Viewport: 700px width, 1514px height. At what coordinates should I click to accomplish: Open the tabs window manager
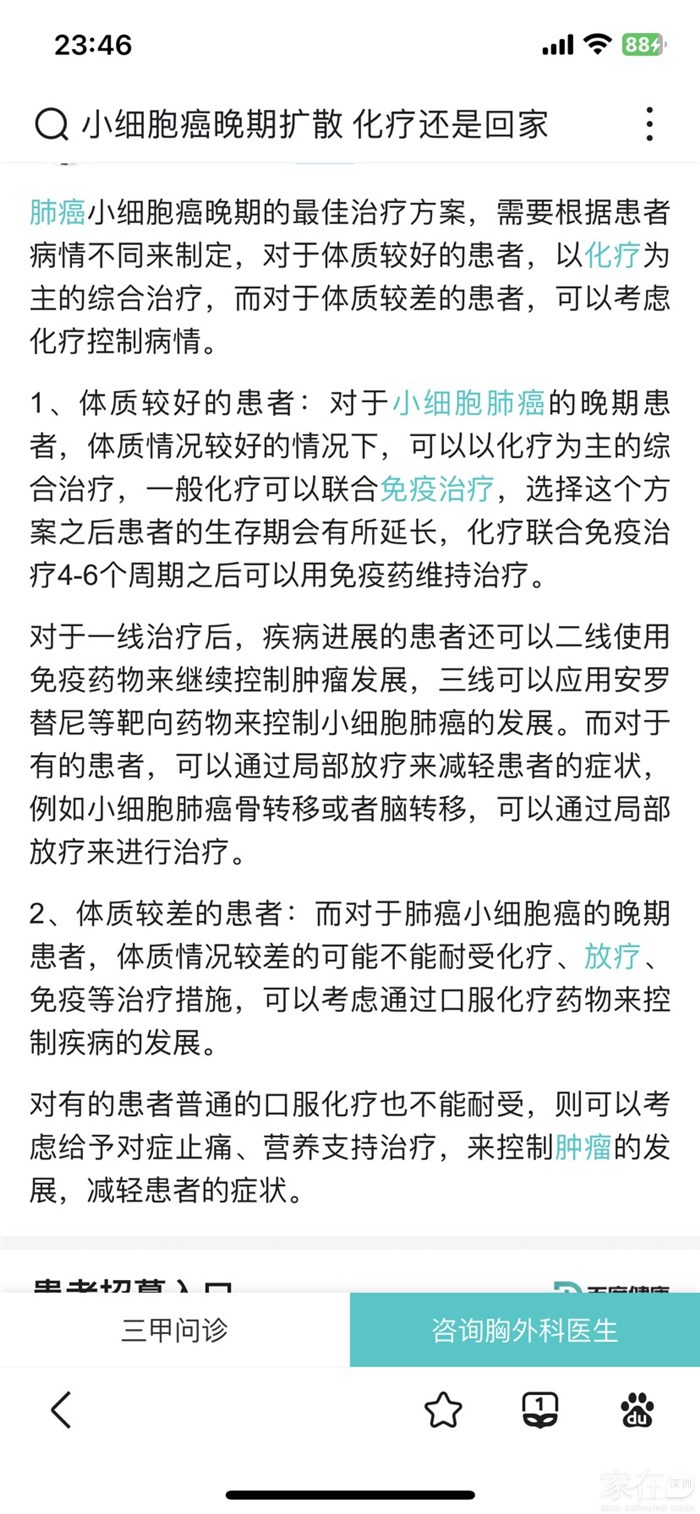(x=540, y=1410)
